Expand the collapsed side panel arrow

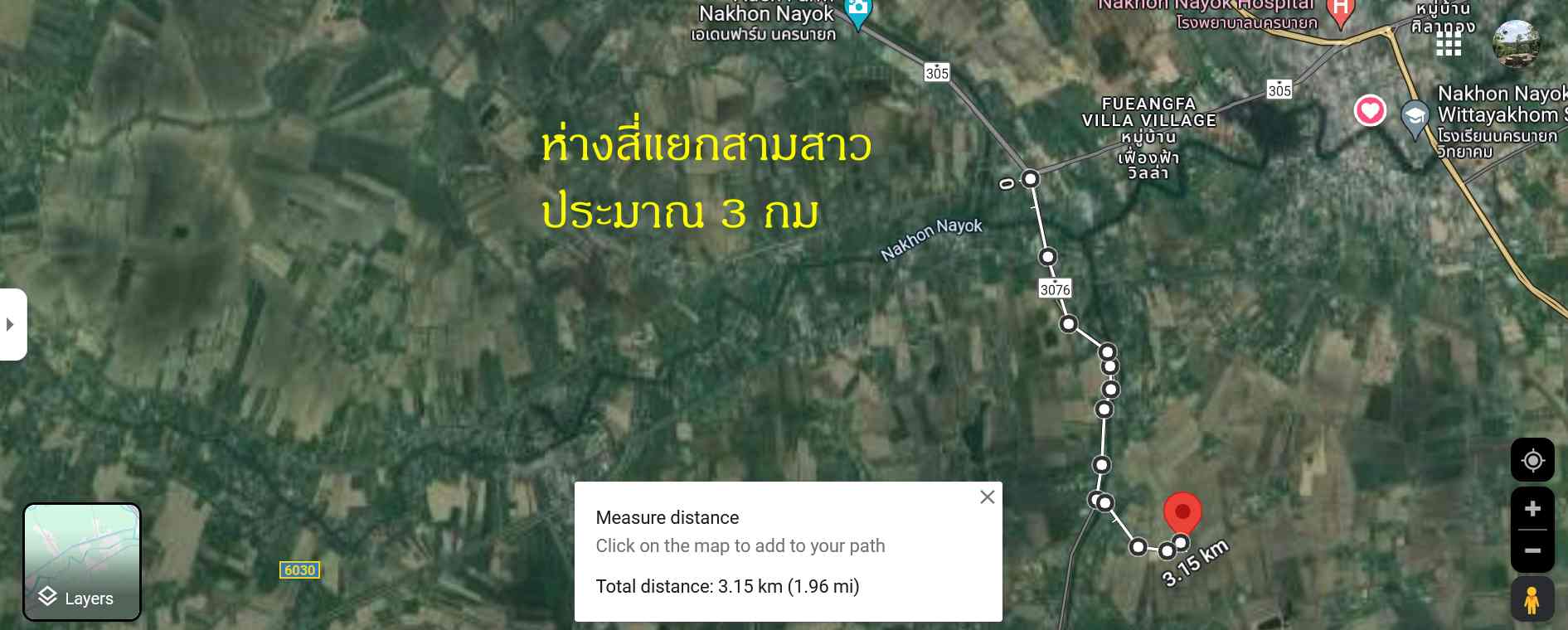click(x=11, y=324)
